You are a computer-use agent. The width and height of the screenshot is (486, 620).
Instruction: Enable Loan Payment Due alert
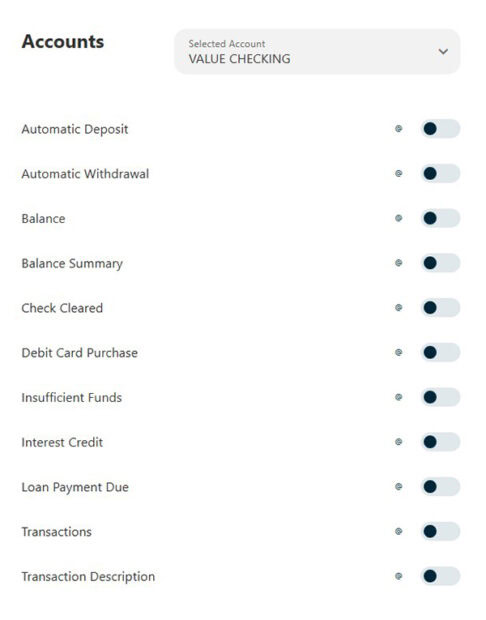440,486
